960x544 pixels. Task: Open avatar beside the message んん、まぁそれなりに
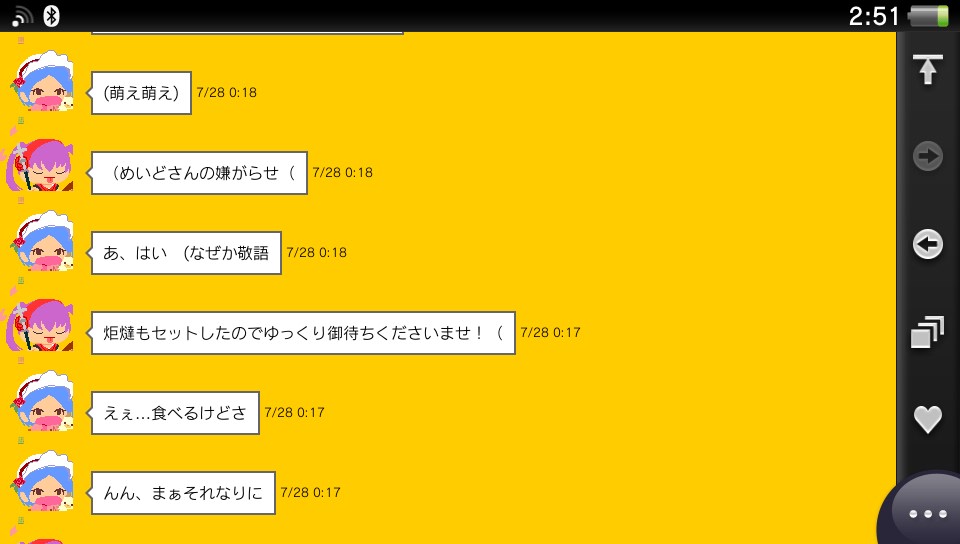[x=42, y=485]
